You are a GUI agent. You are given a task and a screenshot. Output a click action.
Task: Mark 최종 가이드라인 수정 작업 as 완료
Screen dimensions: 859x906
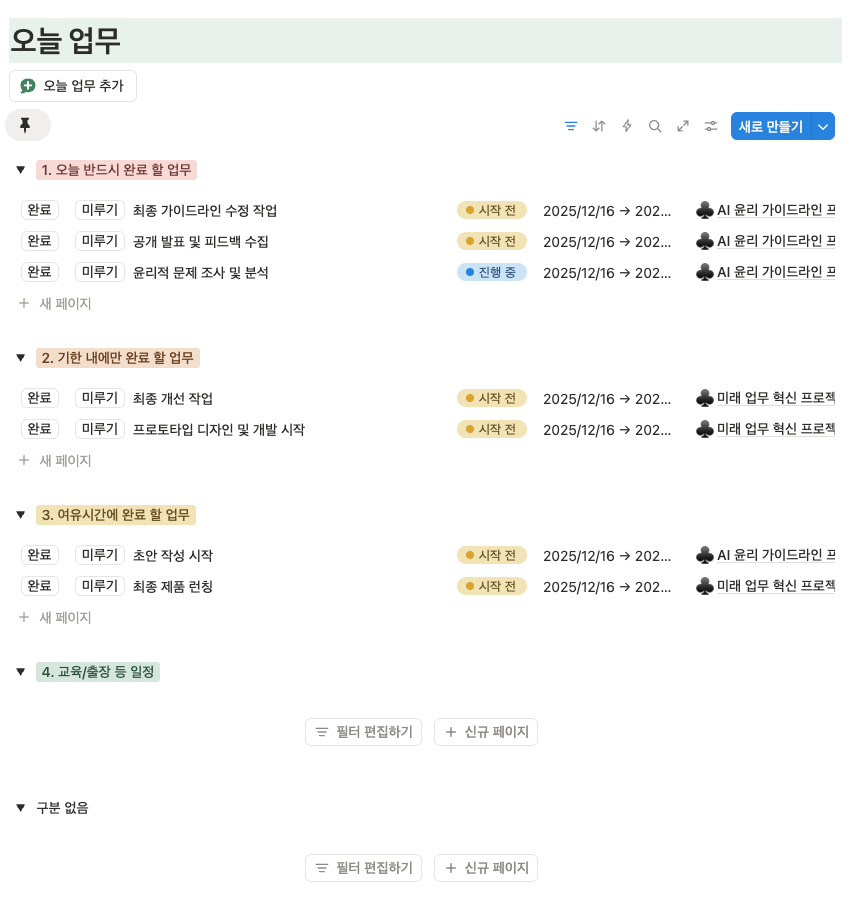(x=40, y=209)
